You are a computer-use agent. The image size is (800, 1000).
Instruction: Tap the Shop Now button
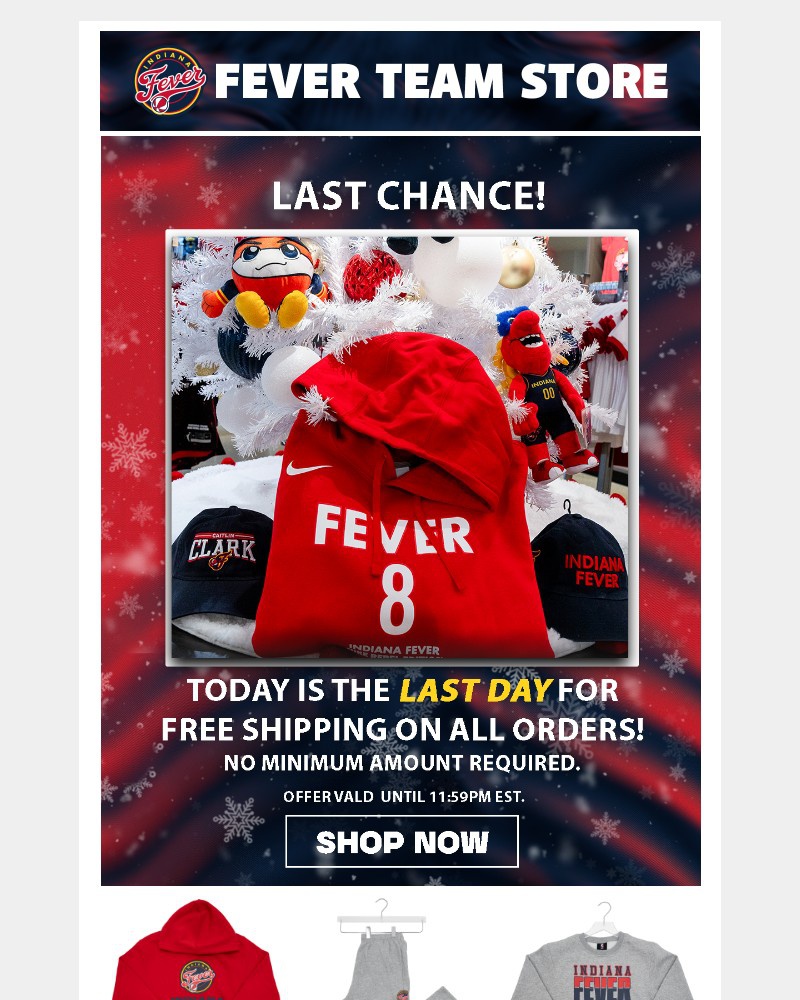pos(402,842)
